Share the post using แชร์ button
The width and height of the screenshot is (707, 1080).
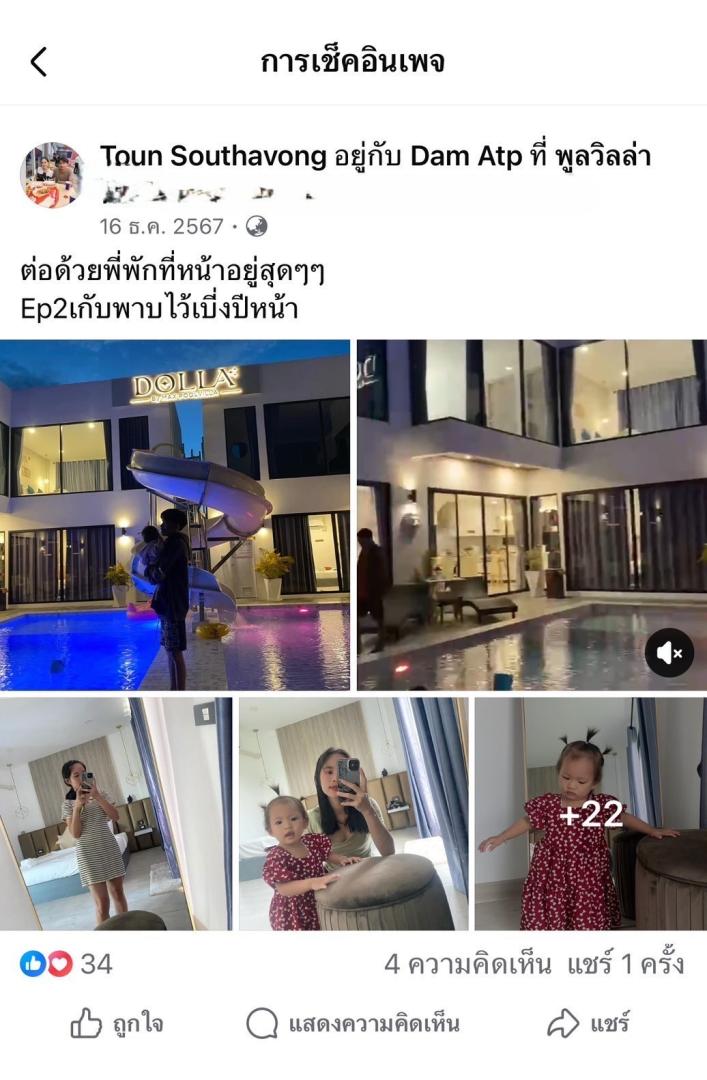click(589, 1024)
